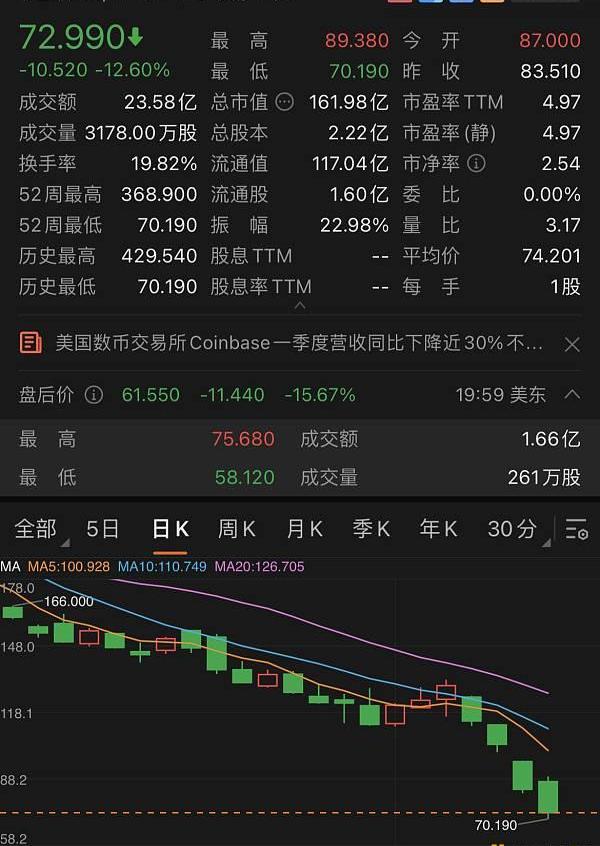Select the 日K chart tab
Image resolution: width=600 pixels, height=846 pixels.
(170, 529)
